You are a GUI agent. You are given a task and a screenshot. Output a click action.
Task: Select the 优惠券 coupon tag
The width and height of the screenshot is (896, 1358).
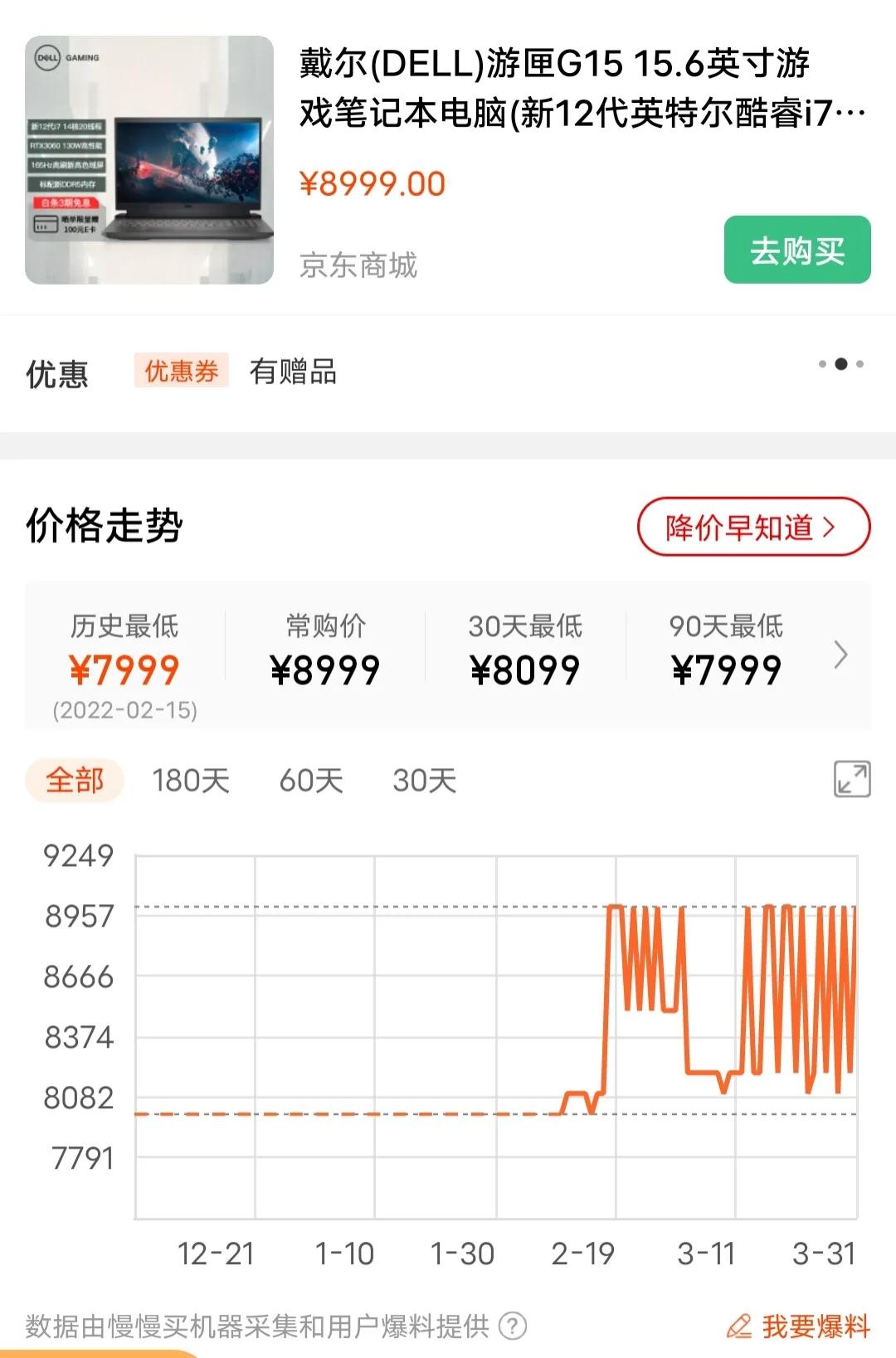184,372
